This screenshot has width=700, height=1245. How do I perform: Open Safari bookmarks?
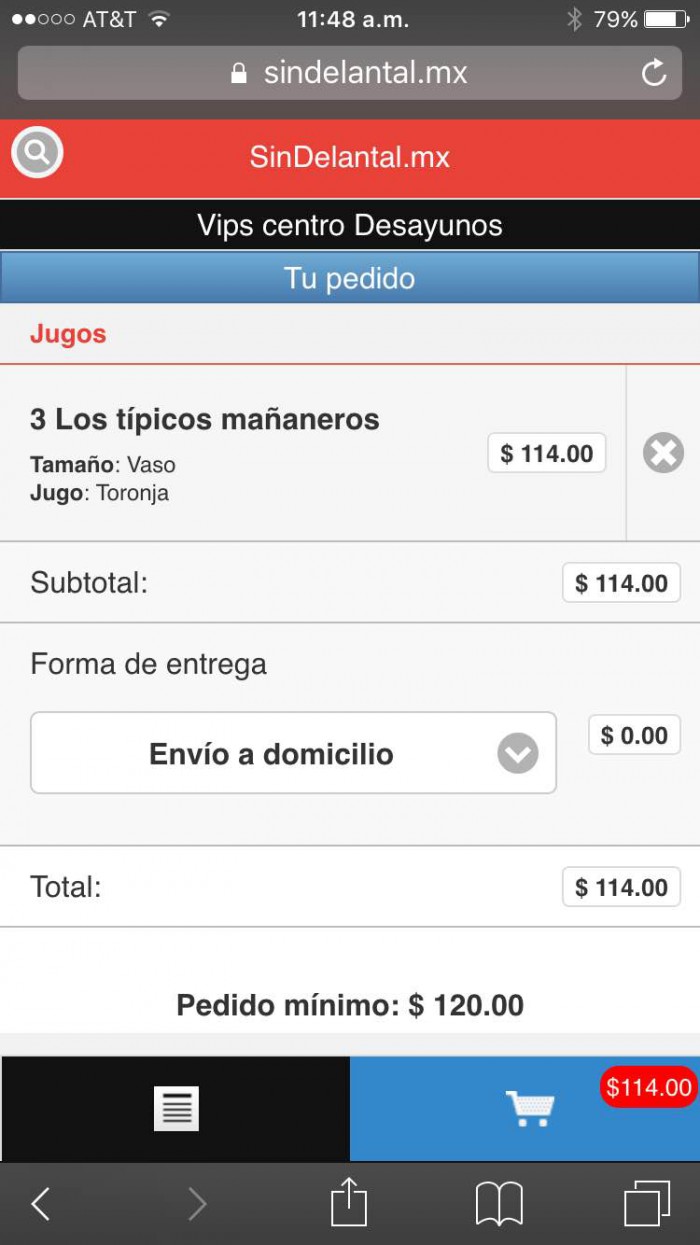[x=499, y=1204]
